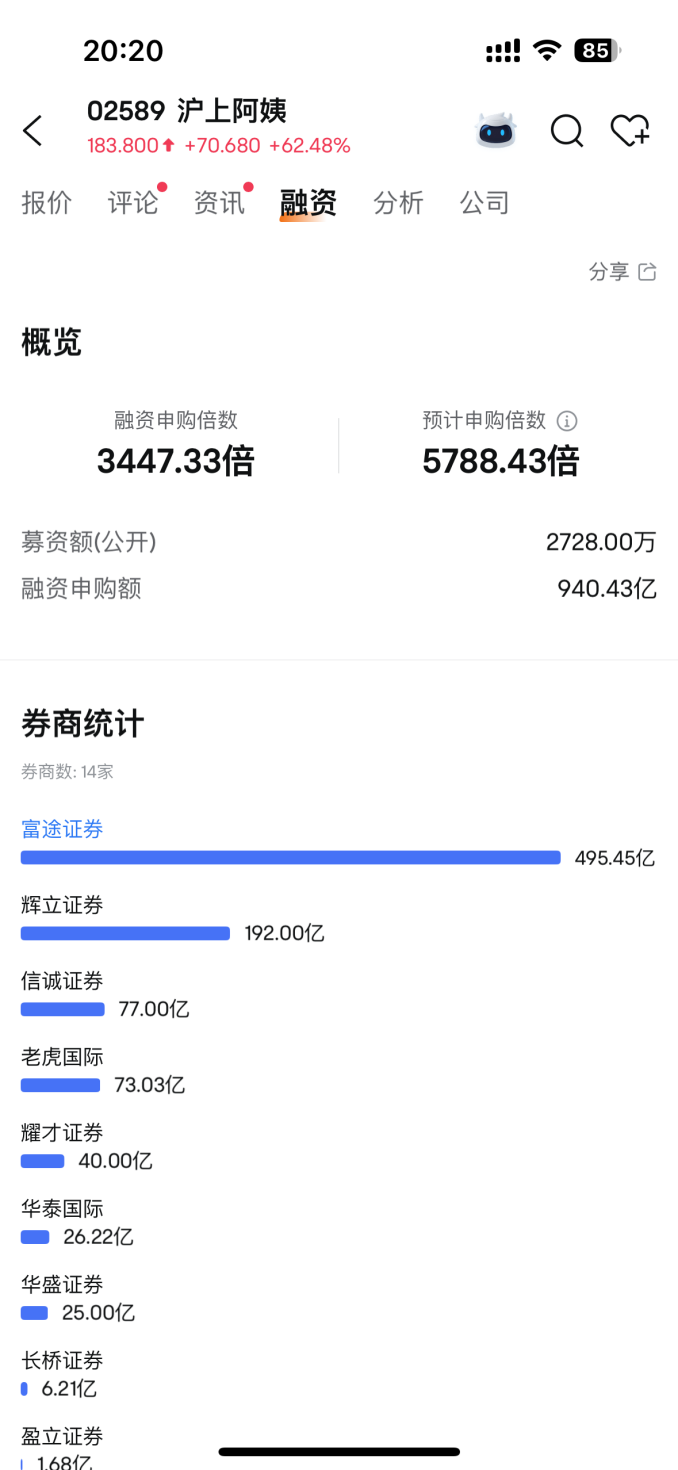This screenshot has width=678, height=1470.
Task: Select the 融资 tab
Action: 308,203
